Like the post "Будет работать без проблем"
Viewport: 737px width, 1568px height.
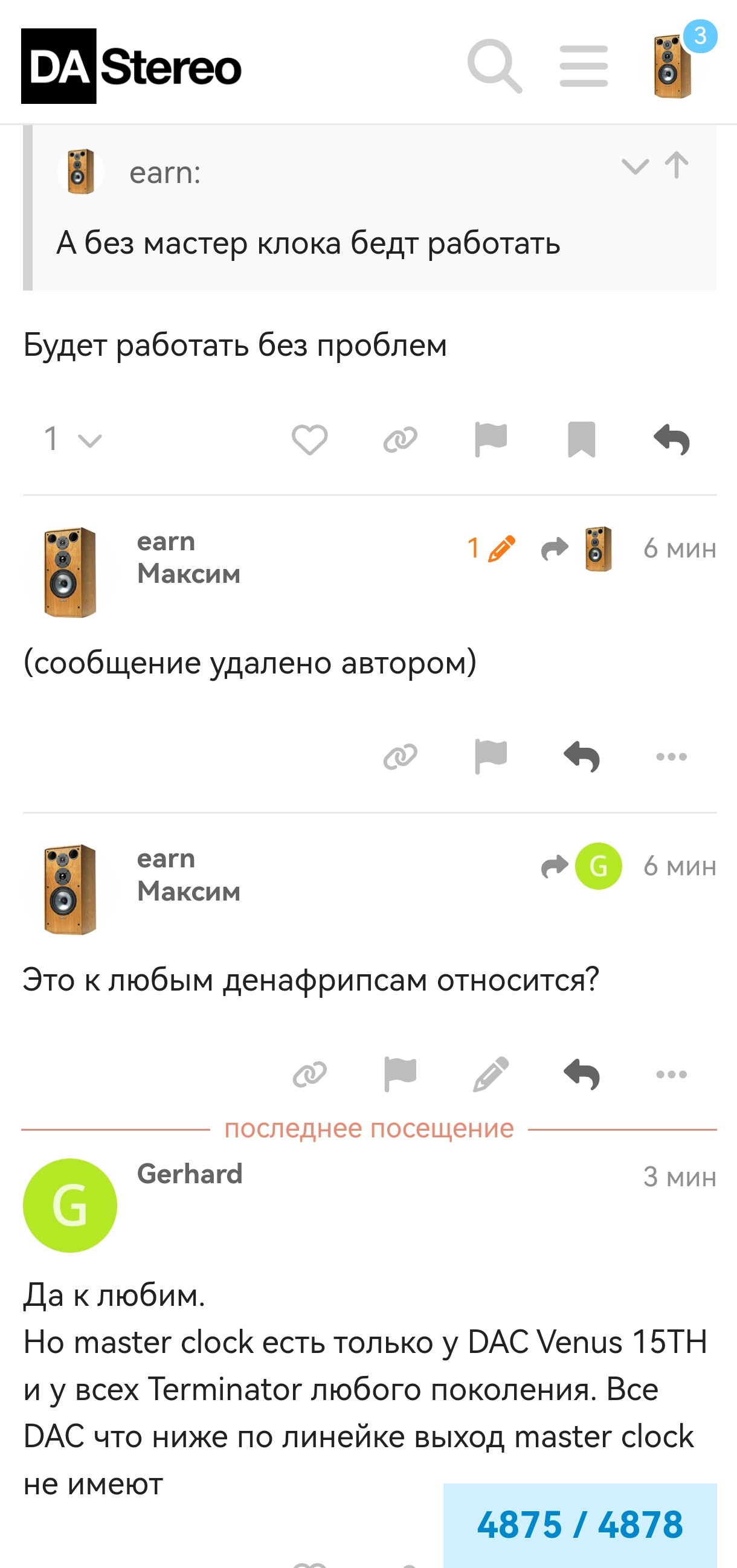pos(309,440)
